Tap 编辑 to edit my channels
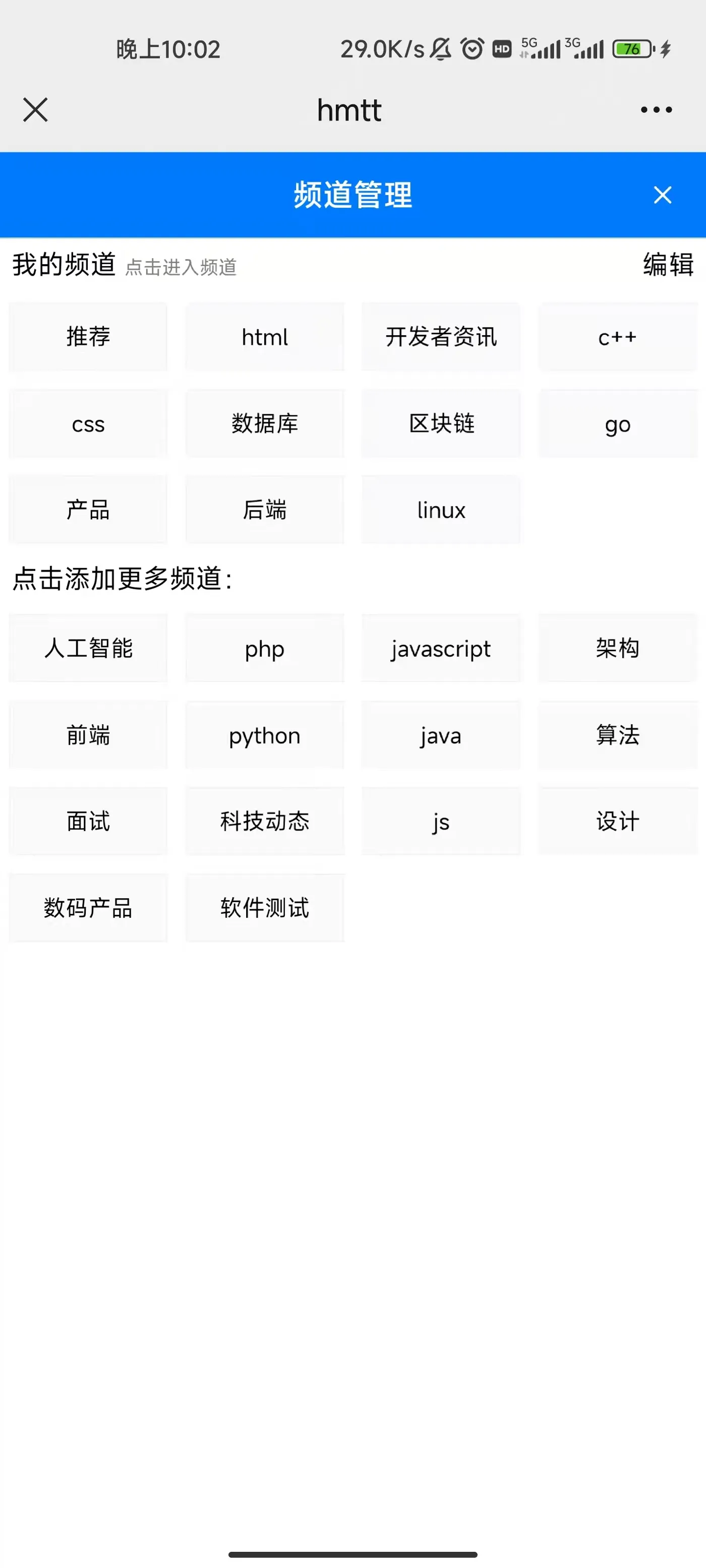Screen dimensions: 706x1568 668,265
